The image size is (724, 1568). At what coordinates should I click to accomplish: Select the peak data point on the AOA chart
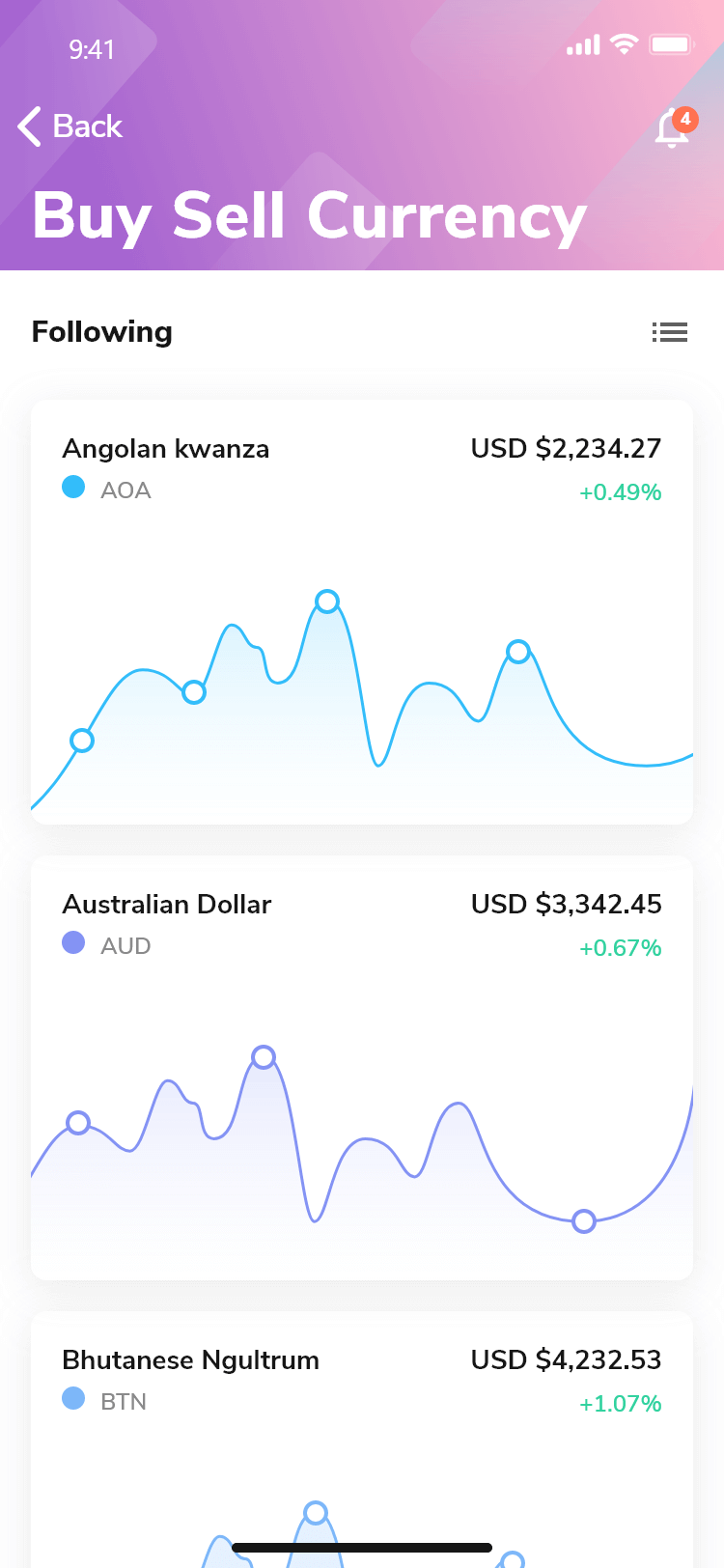point(328,601)
